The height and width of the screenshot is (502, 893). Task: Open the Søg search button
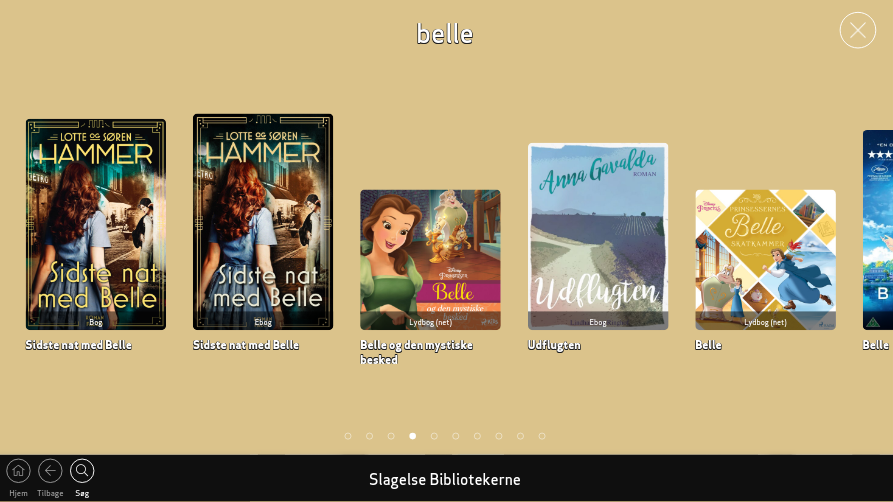tap(82, 471)
